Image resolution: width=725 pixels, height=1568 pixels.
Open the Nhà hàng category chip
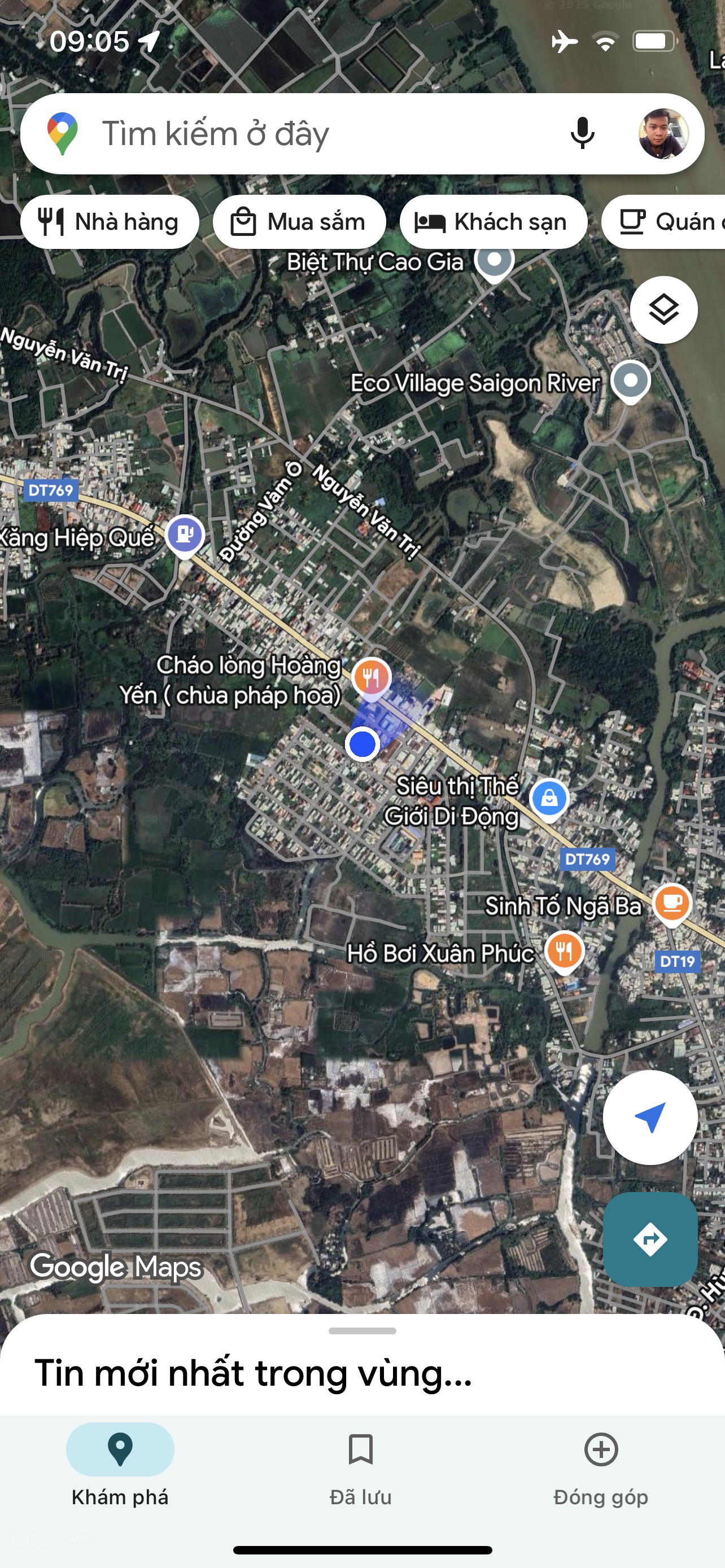(x=110, y=222)
